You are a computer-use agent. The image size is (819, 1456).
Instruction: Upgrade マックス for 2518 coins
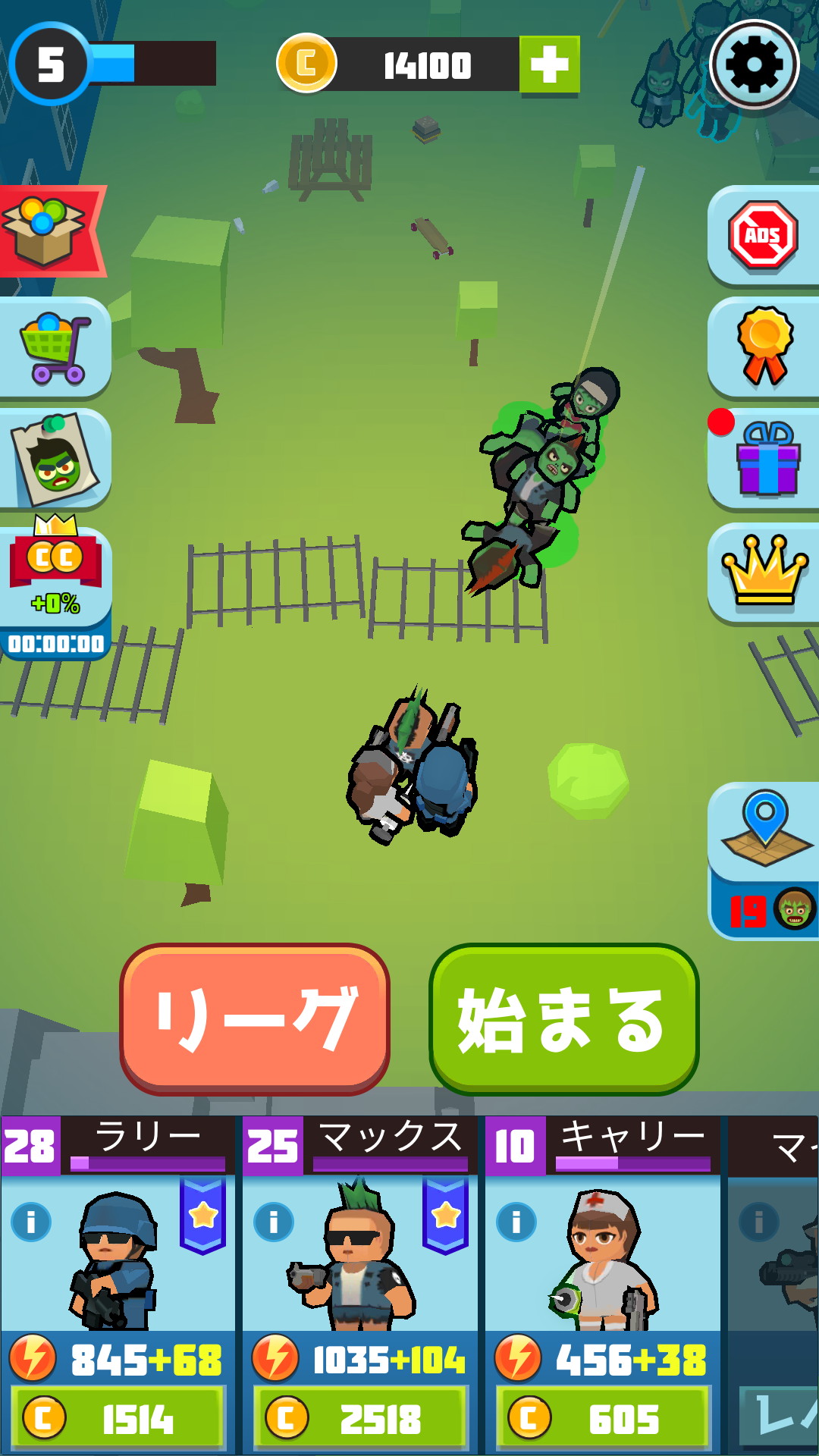point(361,1419)
